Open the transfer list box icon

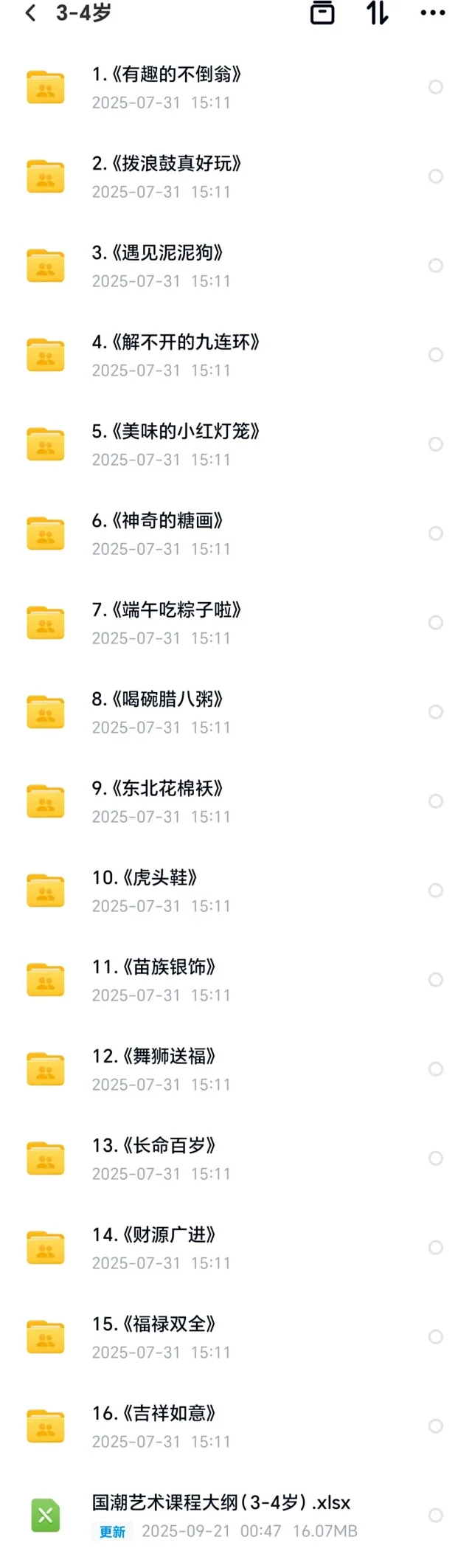(322, 13)
